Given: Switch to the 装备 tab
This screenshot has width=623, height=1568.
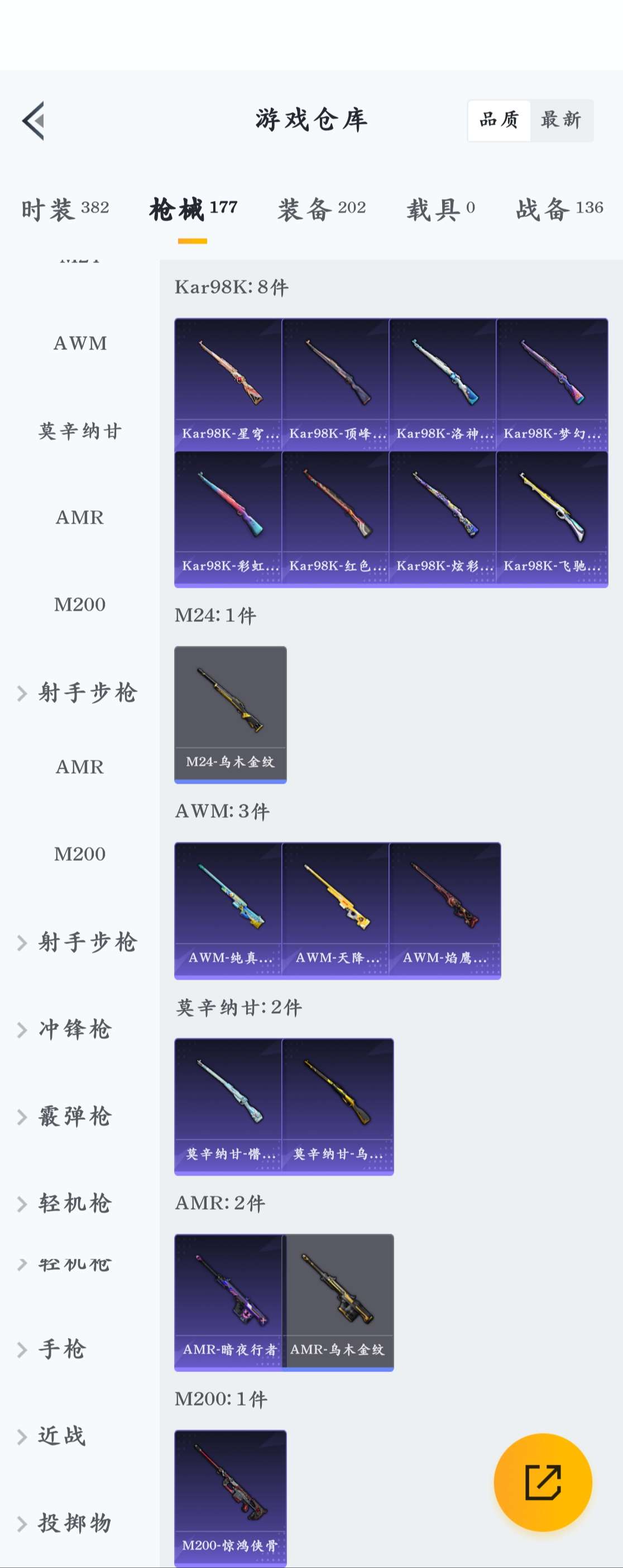Looking at the screenshot, I should 322,209.
